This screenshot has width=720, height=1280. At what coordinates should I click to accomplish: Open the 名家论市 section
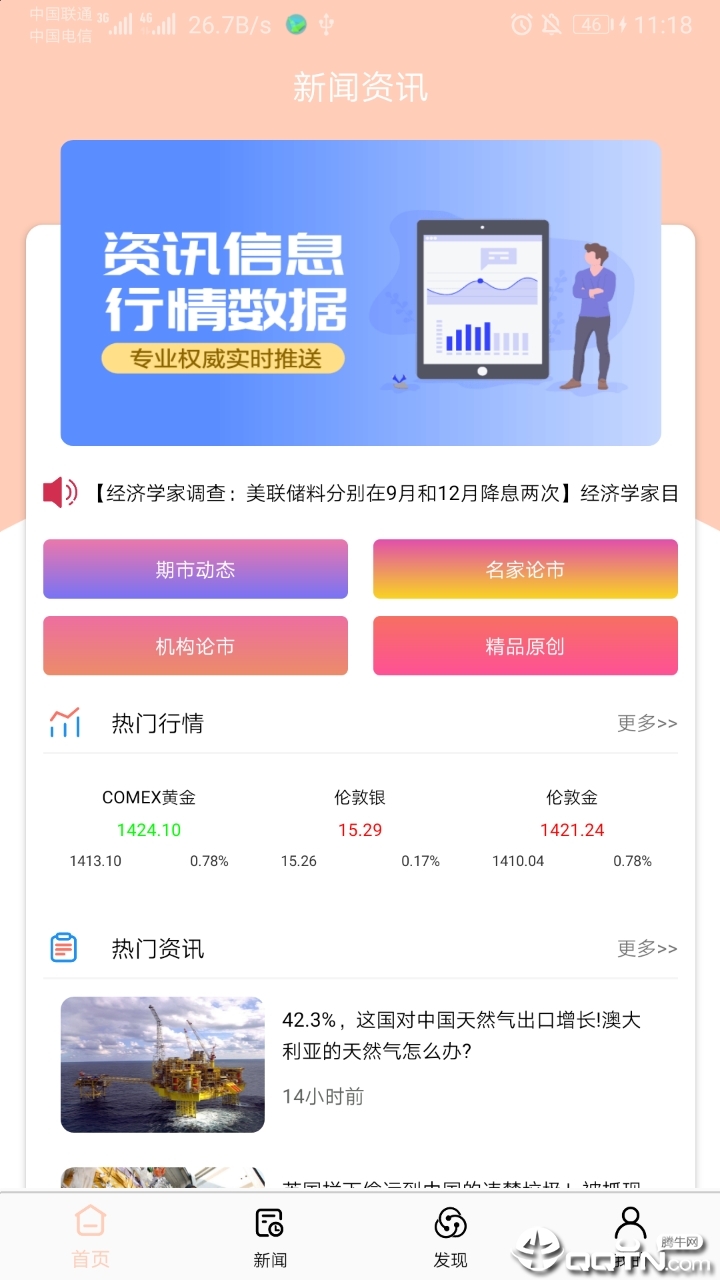tap(525, 570)
